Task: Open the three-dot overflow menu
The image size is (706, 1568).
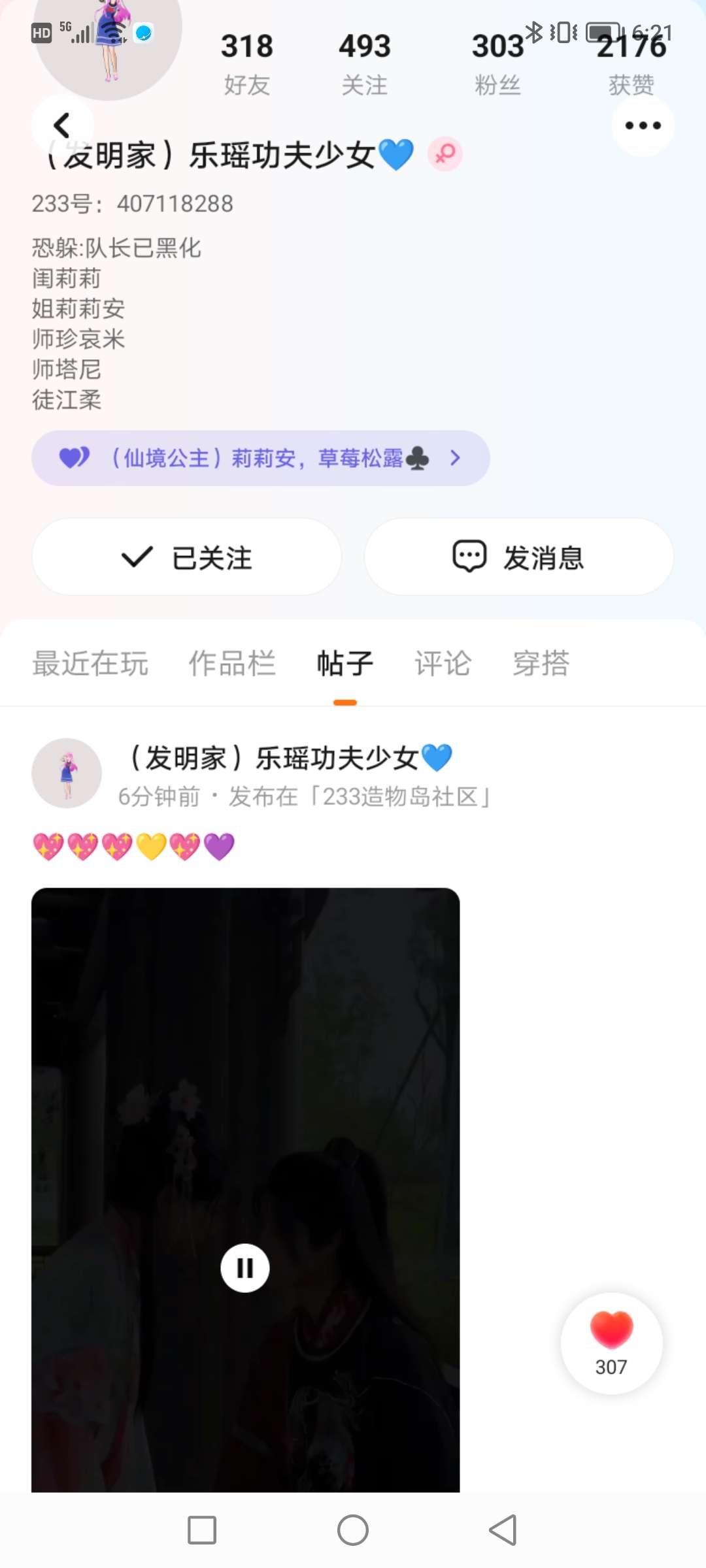Action: [643, 125]
